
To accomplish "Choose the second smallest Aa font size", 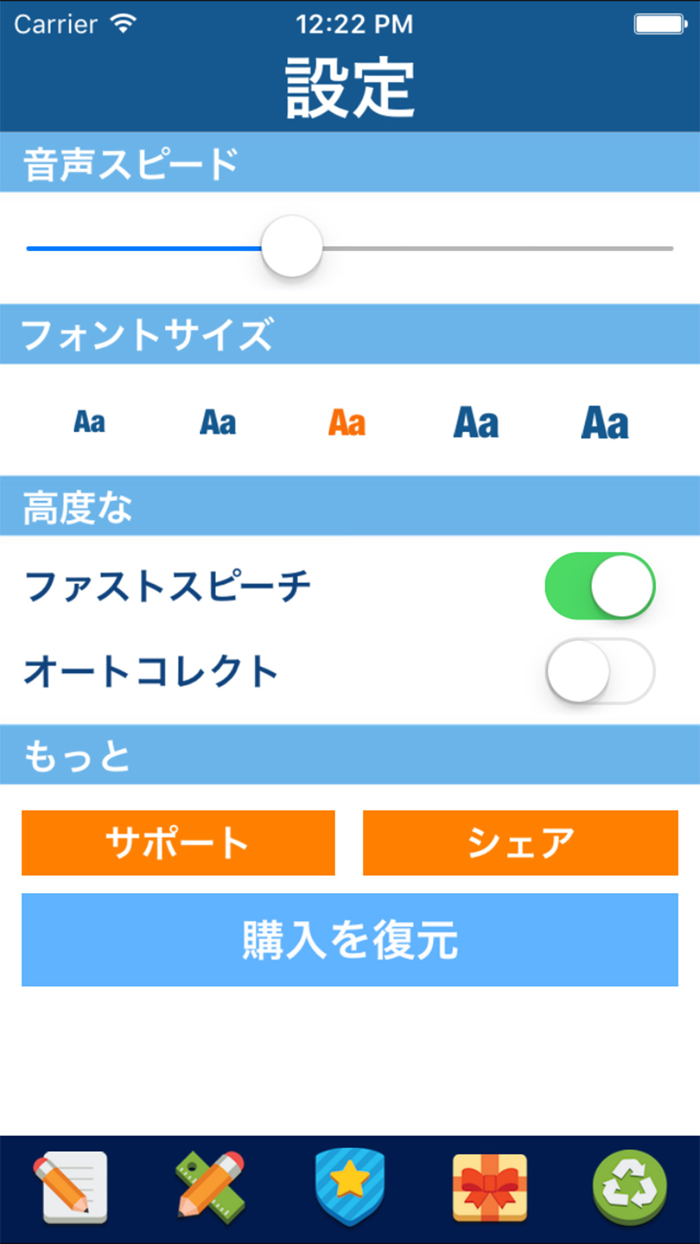I will coord(218,422).
